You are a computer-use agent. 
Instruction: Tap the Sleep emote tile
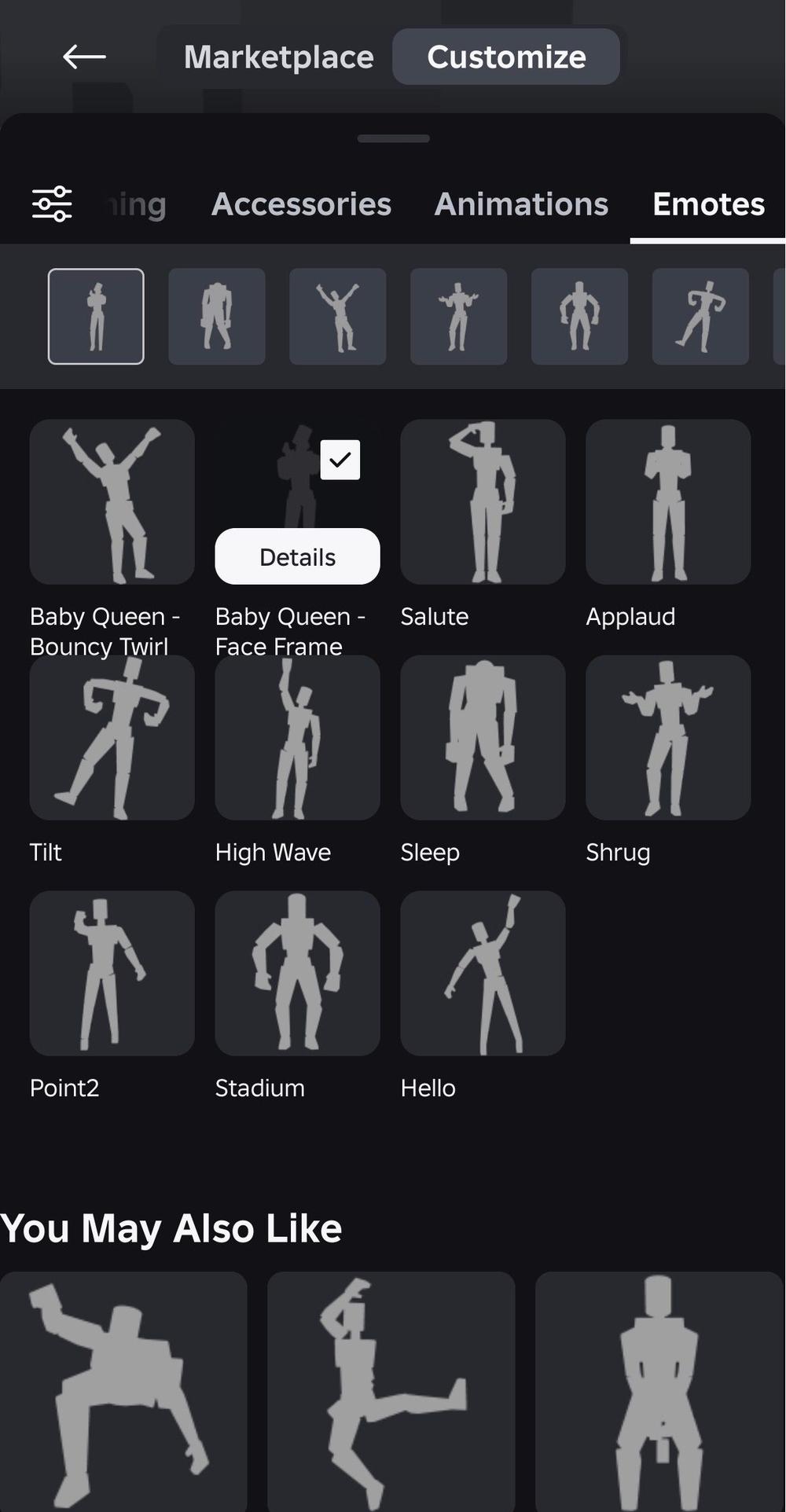pos(483,739)
